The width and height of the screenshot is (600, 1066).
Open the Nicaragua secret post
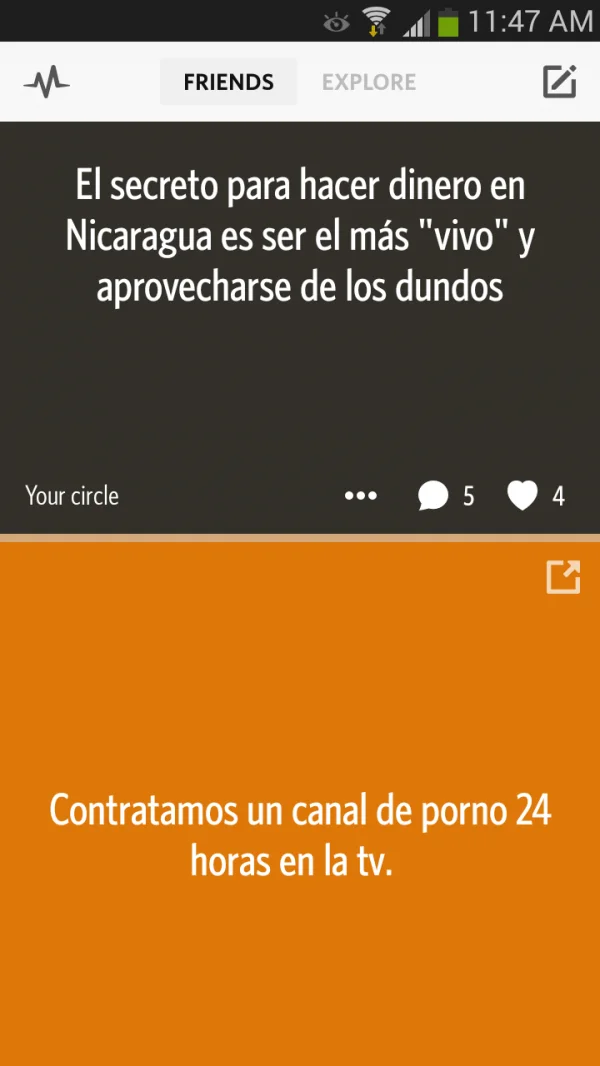coord(300,237)
